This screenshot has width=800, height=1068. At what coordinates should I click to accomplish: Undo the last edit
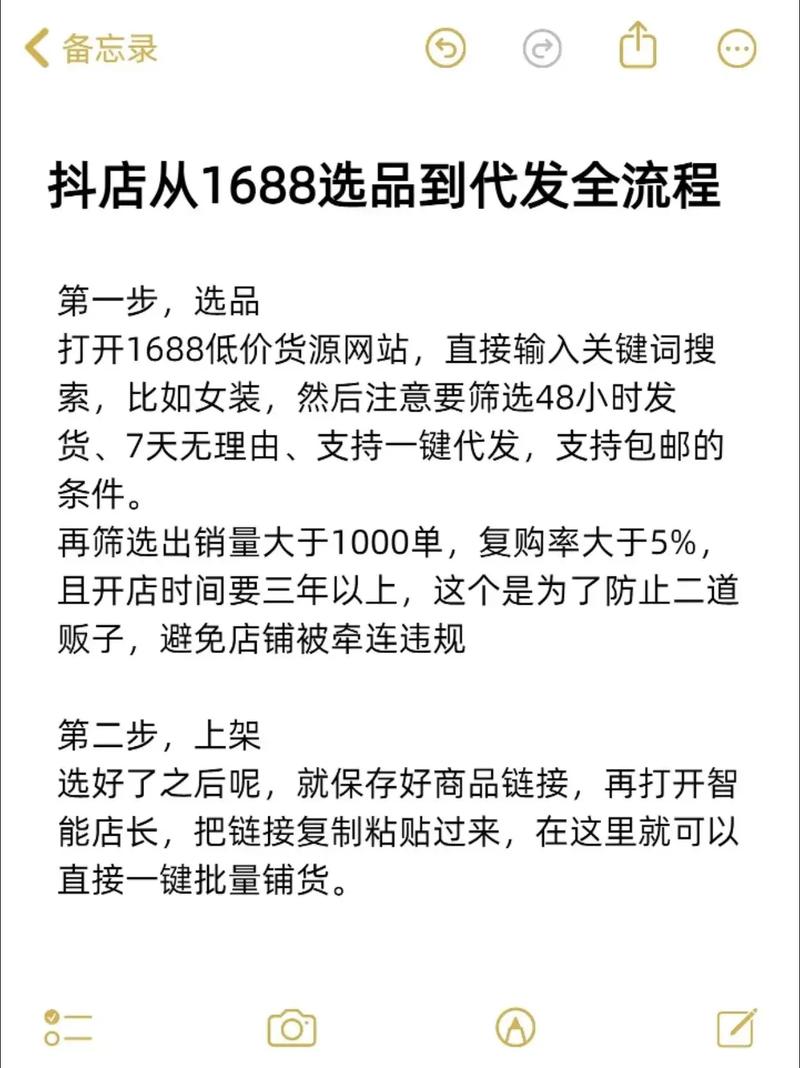click(x=446, y=48)
